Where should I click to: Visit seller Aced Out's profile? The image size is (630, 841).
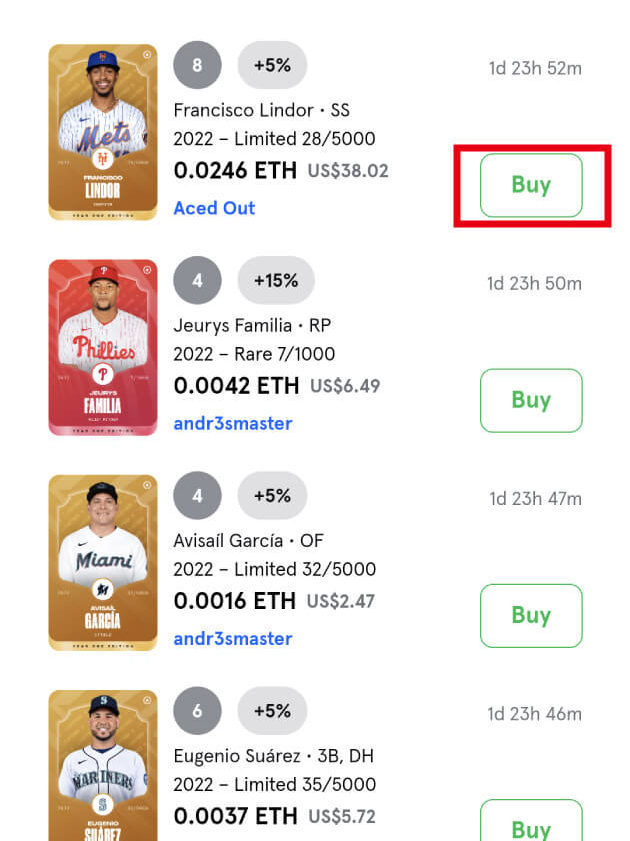[x=214, y=208]
